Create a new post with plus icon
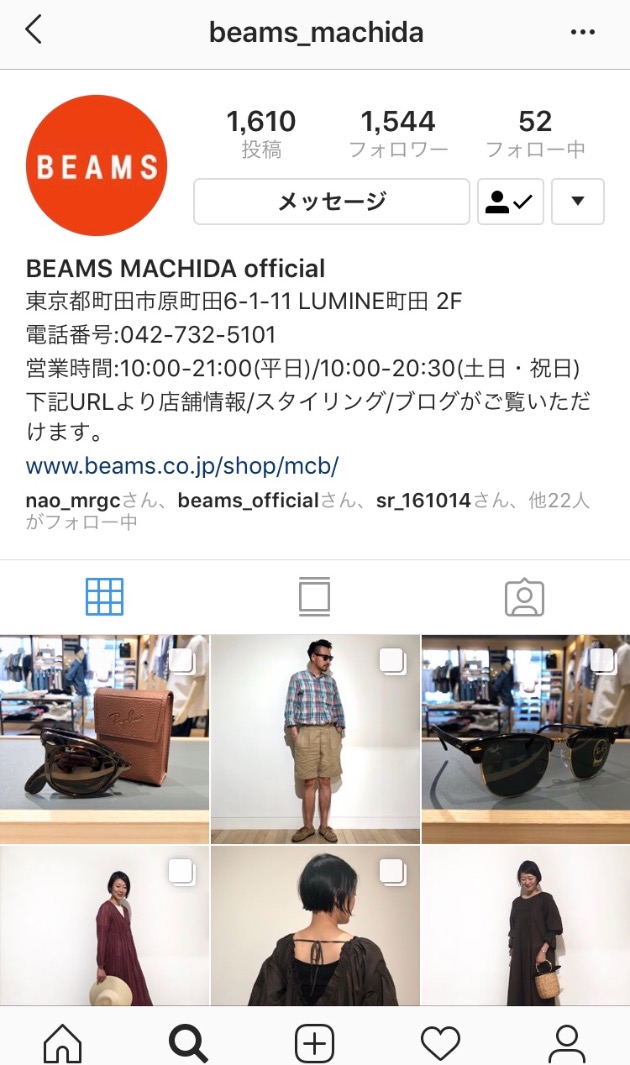 (314, 1043)
